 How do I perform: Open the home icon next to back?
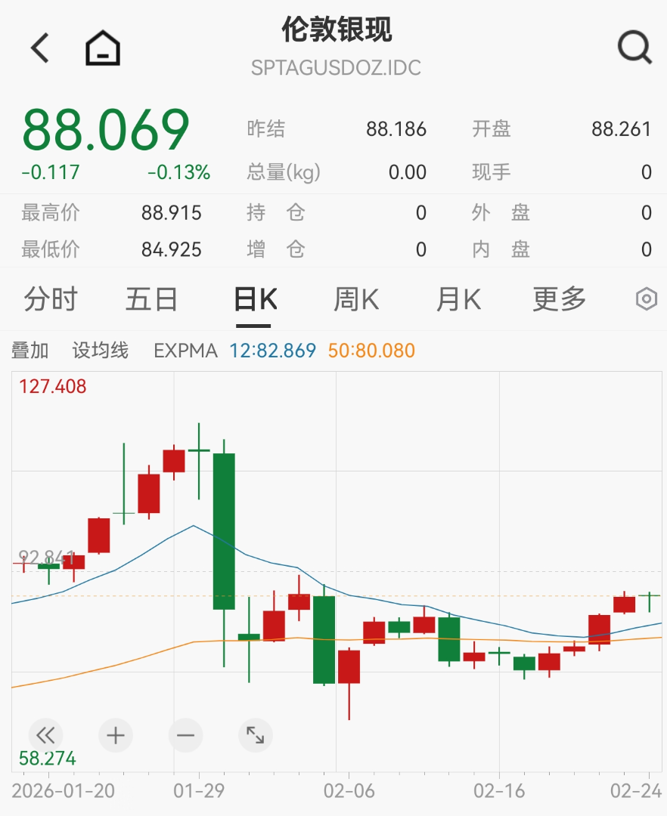(x=102, y=47)
